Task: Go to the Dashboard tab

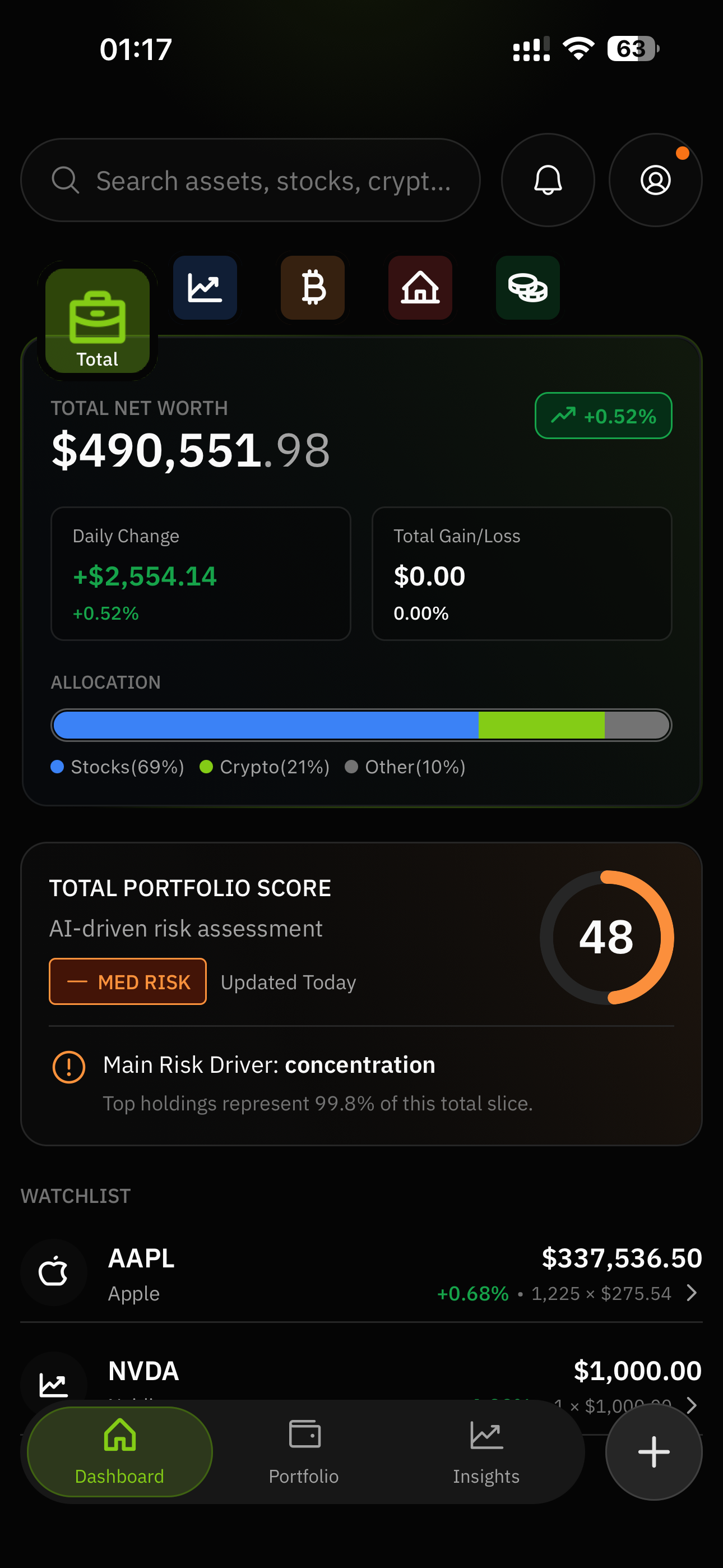Action: tap(120, 1451)
